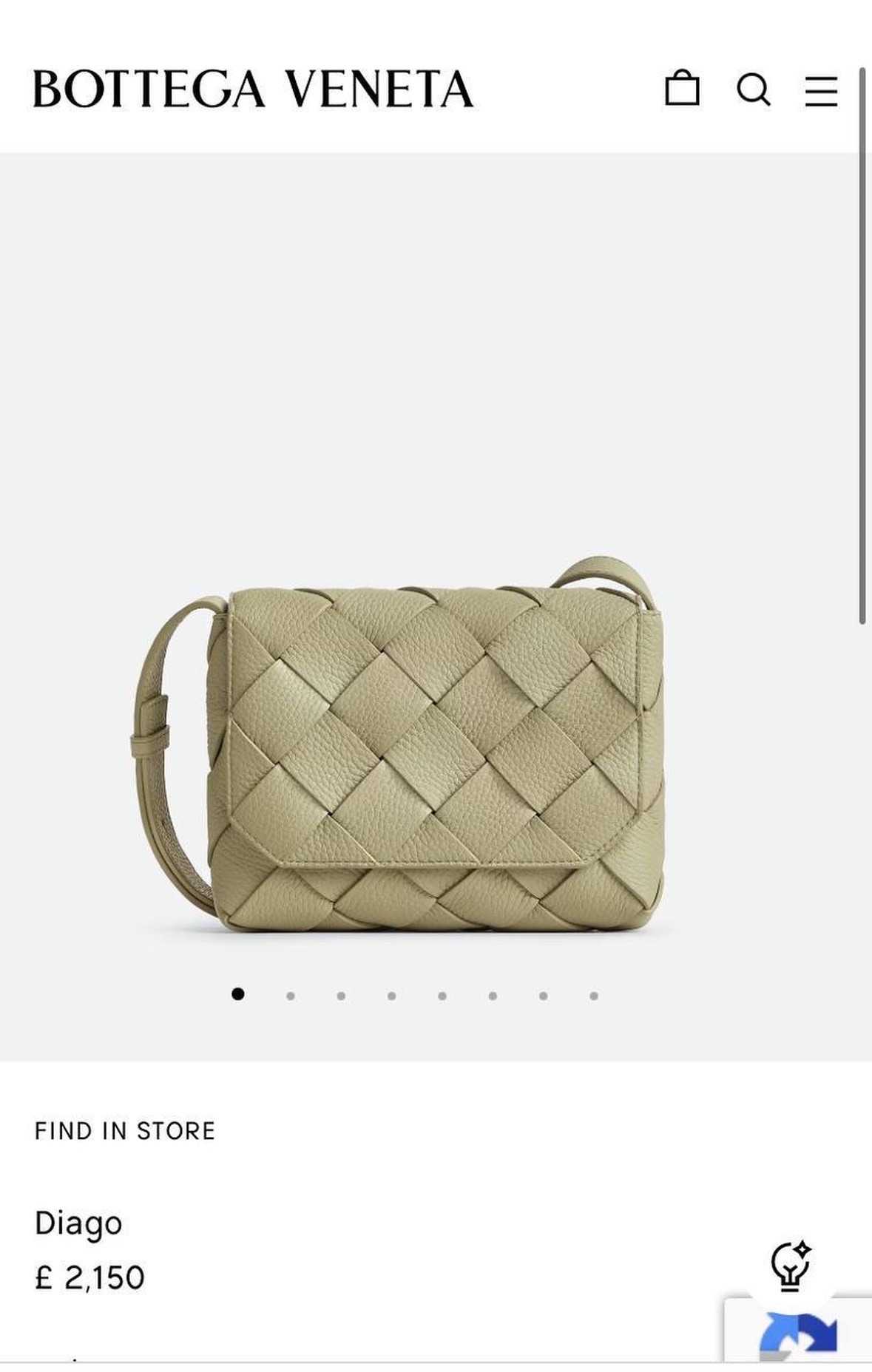
Task: Jump to the last carousel image dot
Action: coord(594,996)
